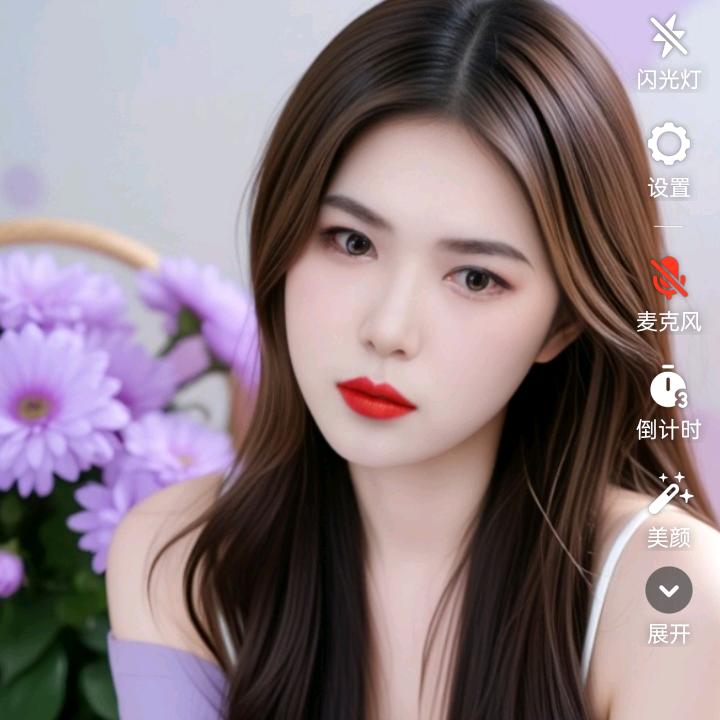720x720 pixels.
Task: Toggle the flash (闪光灯)
Action: tap(669, 38)
